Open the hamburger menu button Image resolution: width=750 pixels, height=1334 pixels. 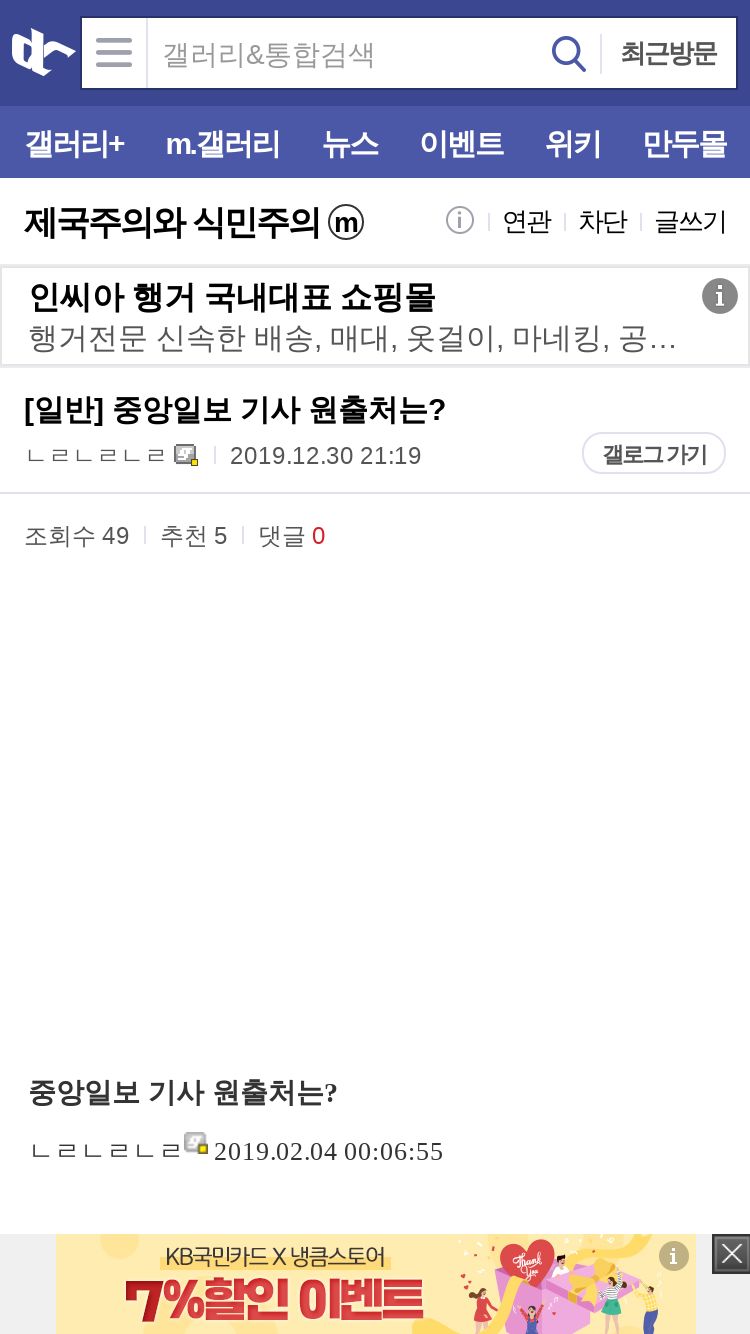click(x=114, y=52)
